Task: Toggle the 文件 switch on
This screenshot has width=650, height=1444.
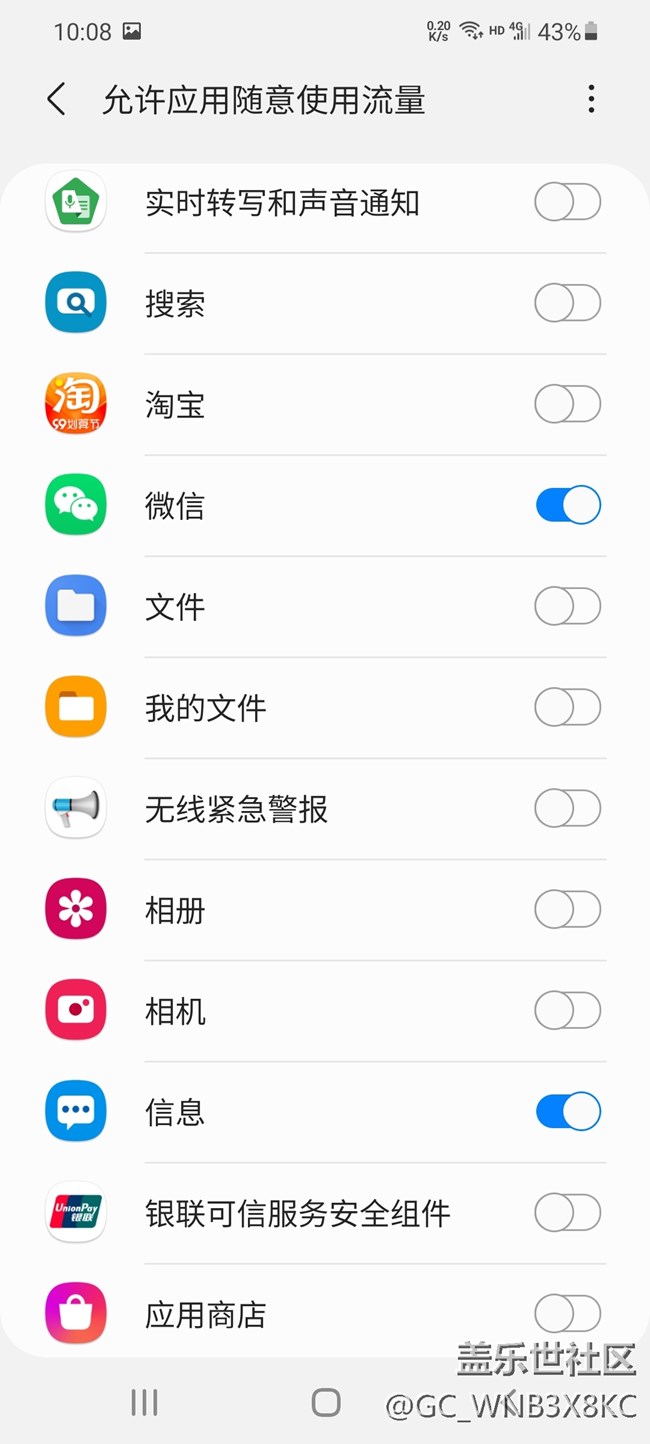Action: (x=568, y=606)
